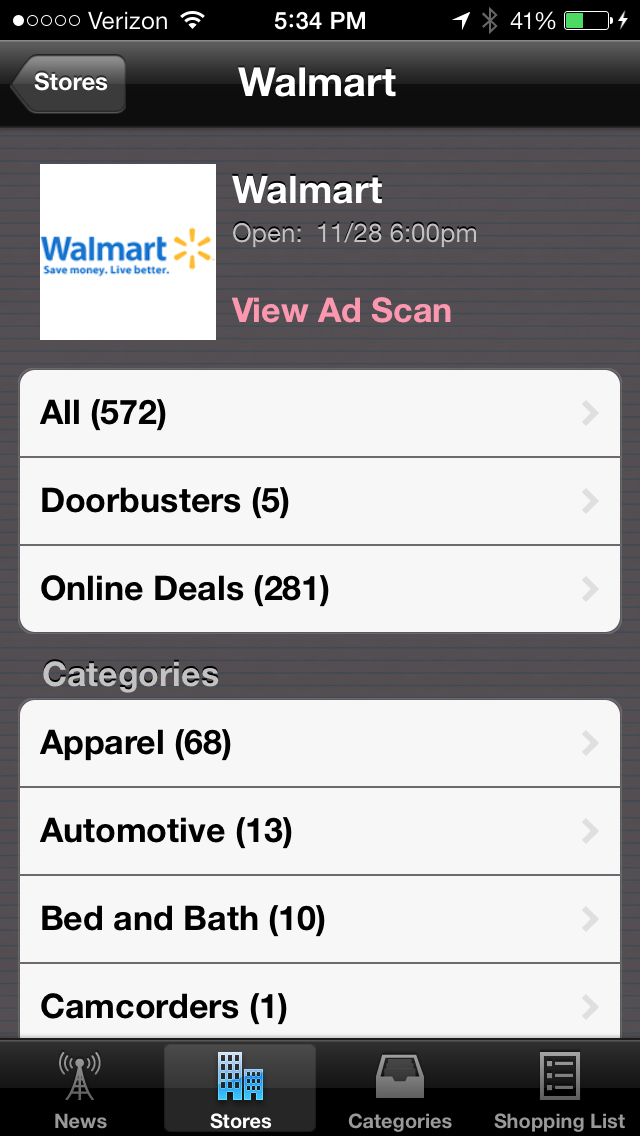Open the View Ad Scan link
The height and width of the screenshot is (1136, 640).
click(341, 311)
